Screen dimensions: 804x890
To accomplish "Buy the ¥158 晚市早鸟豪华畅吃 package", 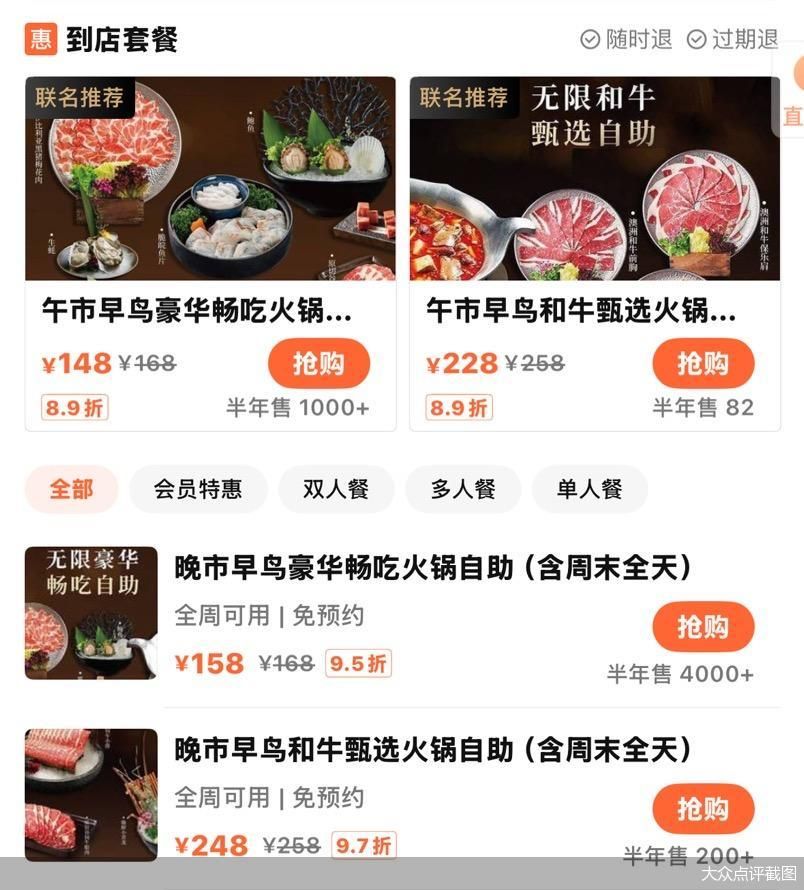I will tap(703, 627).
